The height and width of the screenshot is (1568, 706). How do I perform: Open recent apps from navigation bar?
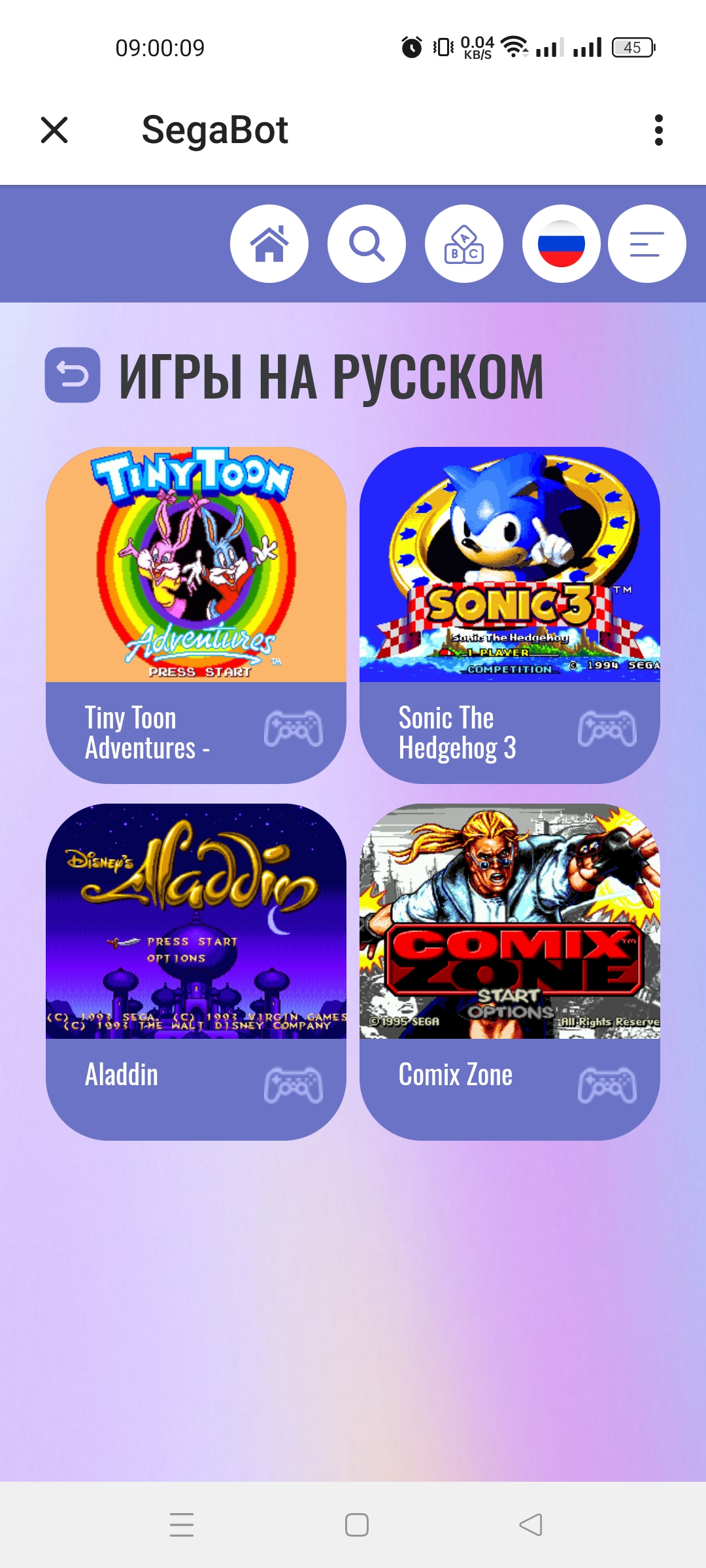coord(182,1524)
